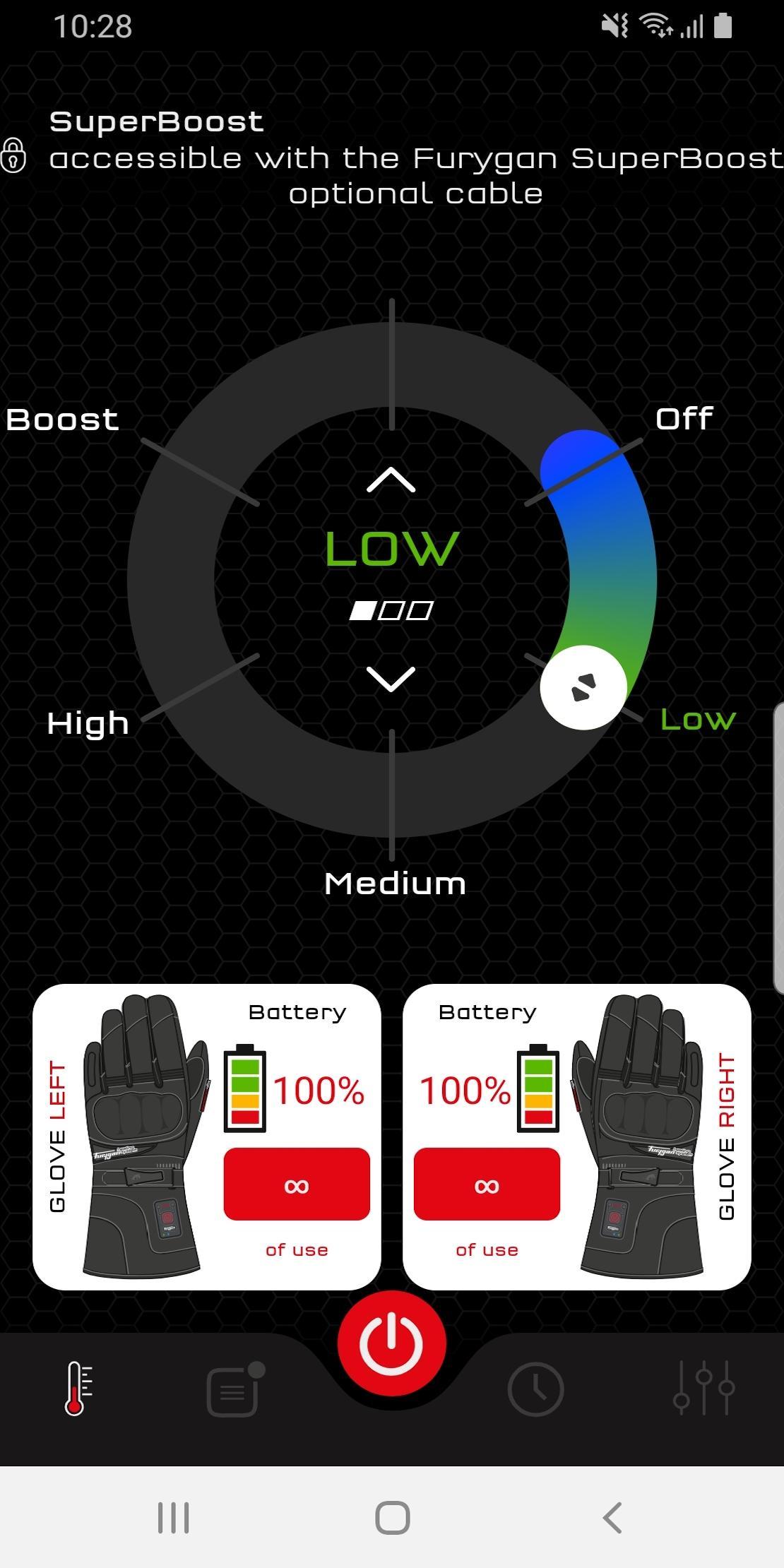Switch to the clock timer tab
This screenshot has height=1568, width=784.
click(x=535, y=1389)
